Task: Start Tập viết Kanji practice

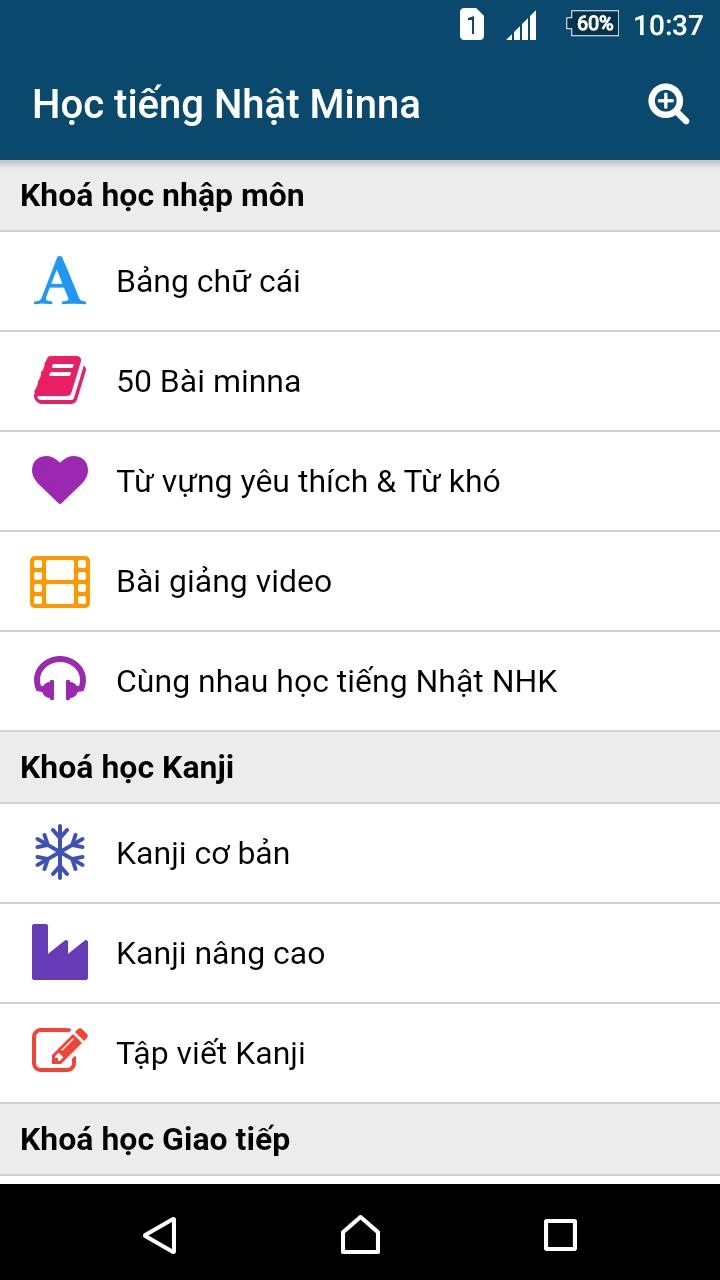Action: pyautogui.click(x=360, y=1053)
